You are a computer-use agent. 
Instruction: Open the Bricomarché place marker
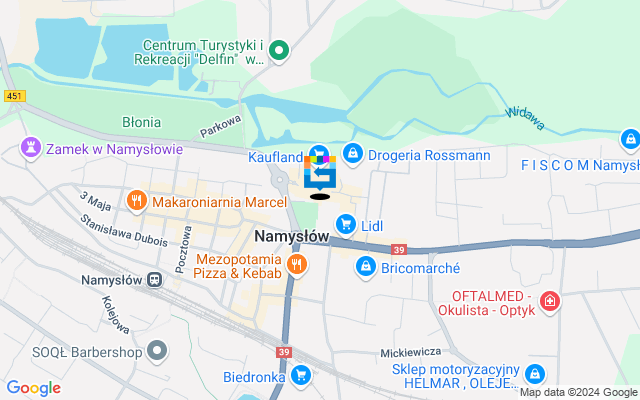click(366, 267)
